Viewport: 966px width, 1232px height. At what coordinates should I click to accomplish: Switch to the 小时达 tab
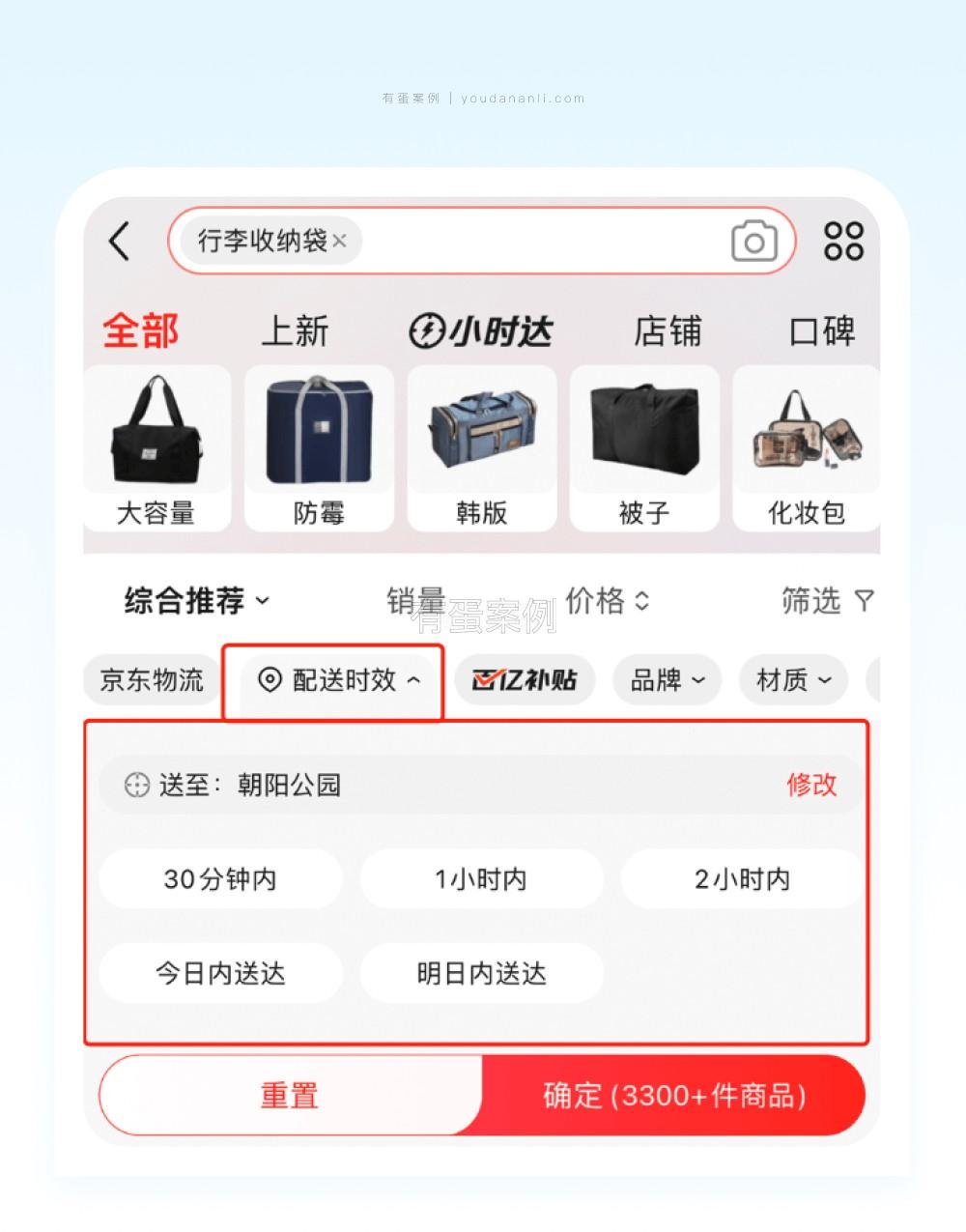pos(480,331)
